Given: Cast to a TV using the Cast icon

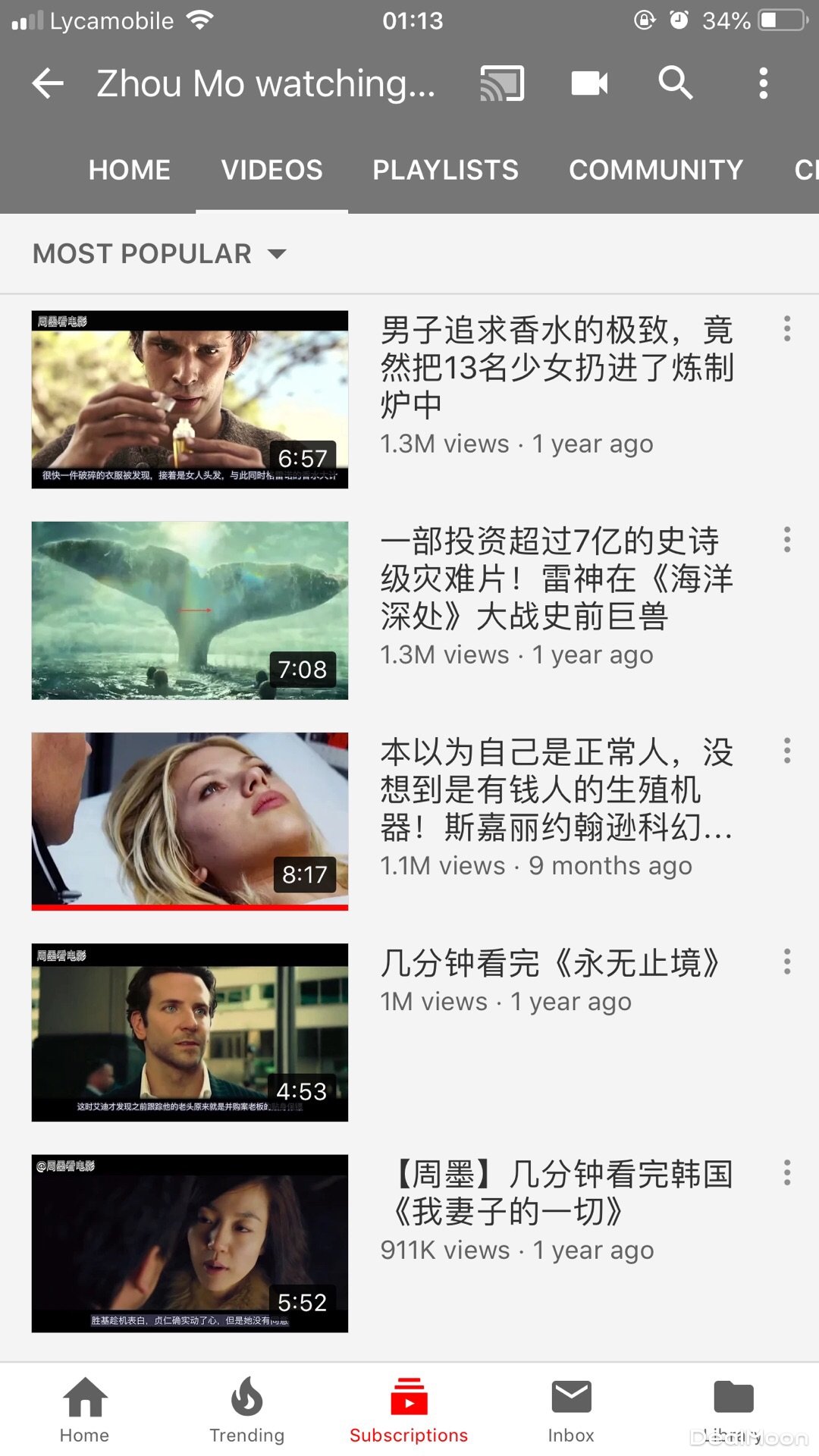Looking at the screenshot, I should click(x=503, y=83).
